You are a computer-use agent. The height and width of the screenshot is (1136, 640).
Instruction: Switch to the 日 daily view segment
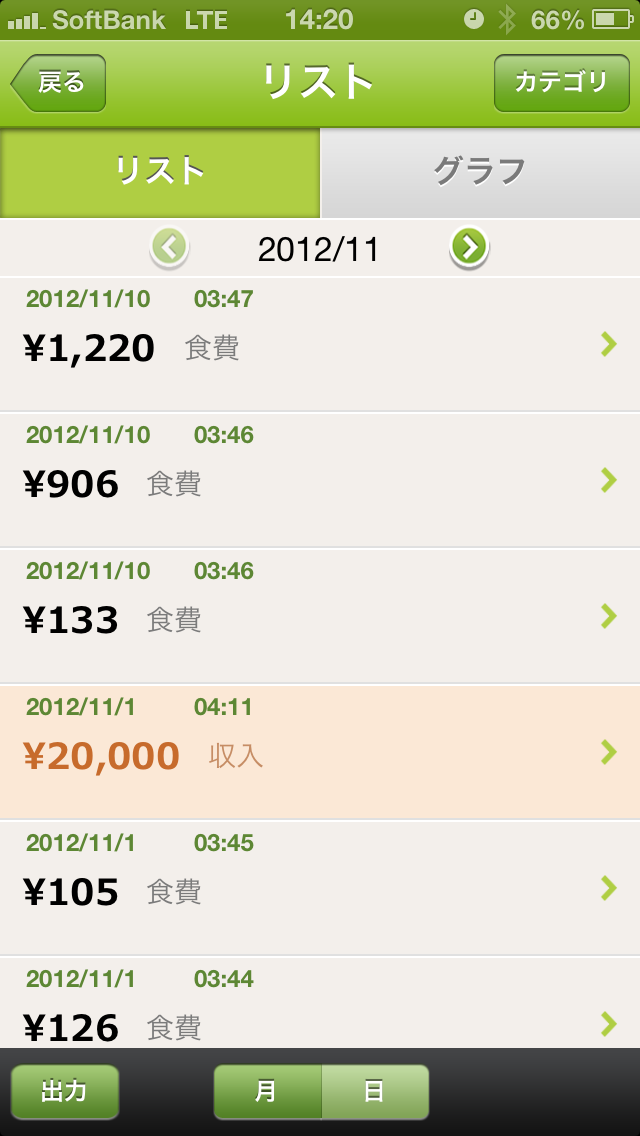point(375,1092)
